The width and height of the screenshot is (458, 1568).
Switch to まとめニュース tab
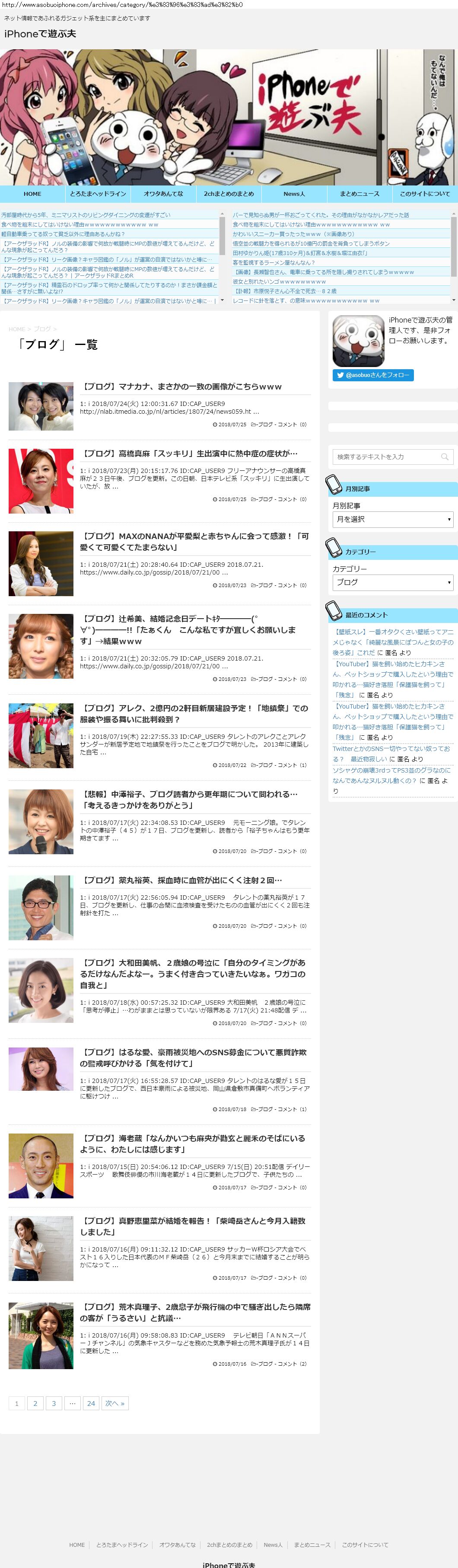[359, 194]
